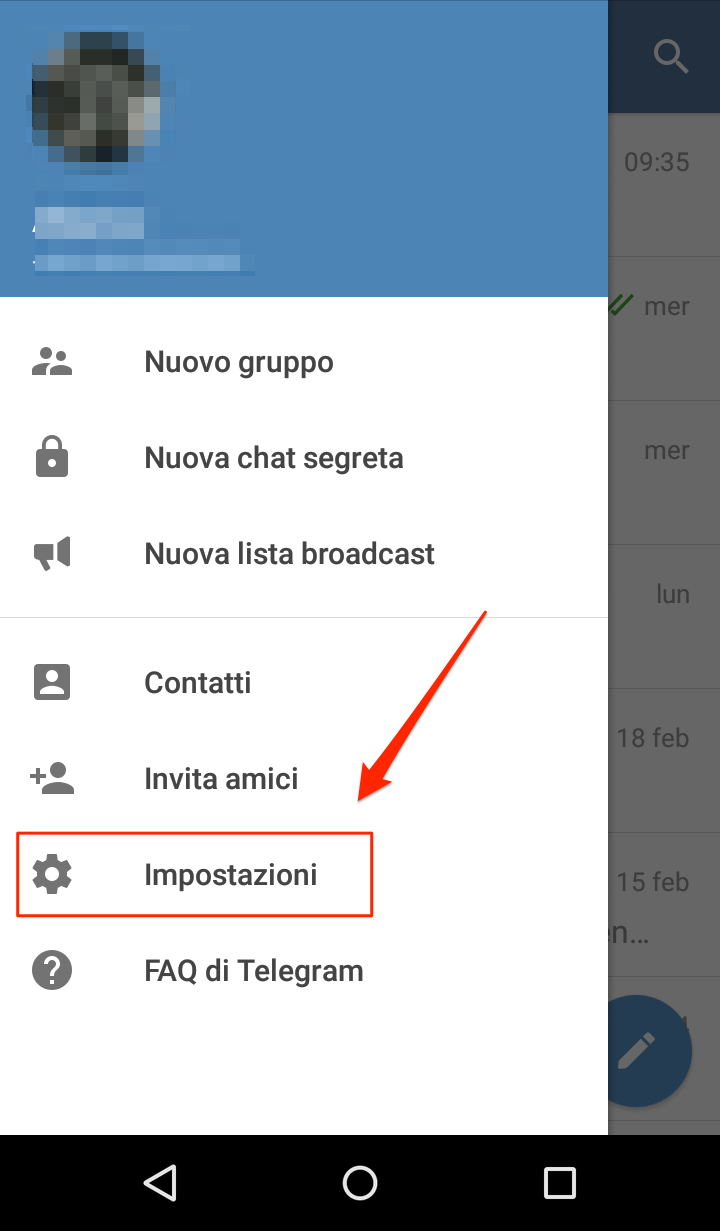Image resolution: width=720 pixels, height=1231 pixels.
Task: Select Invita amici
Action: pos(304,779)
